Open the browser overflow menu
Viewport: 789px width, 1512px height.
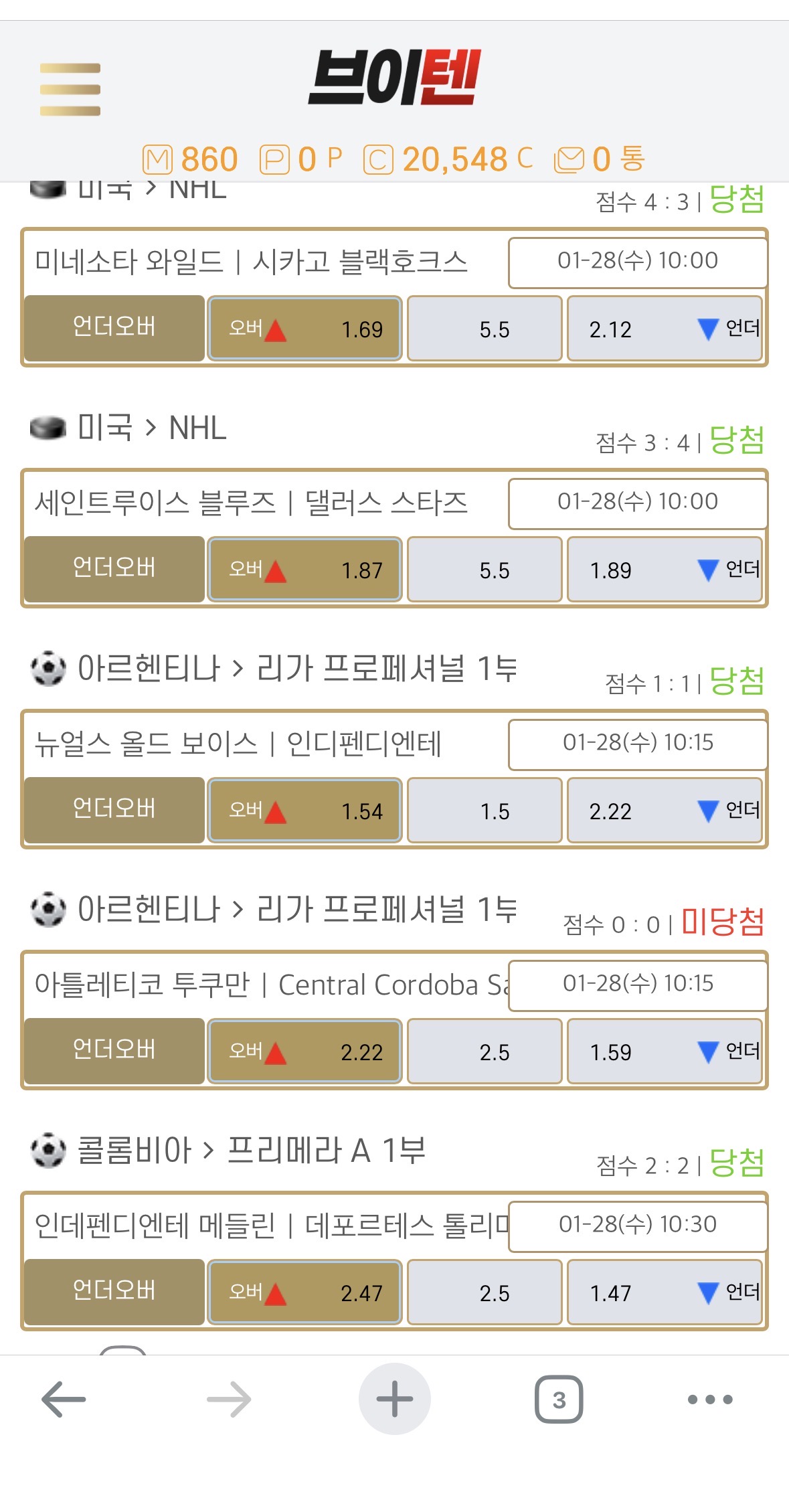(710, 1399)
